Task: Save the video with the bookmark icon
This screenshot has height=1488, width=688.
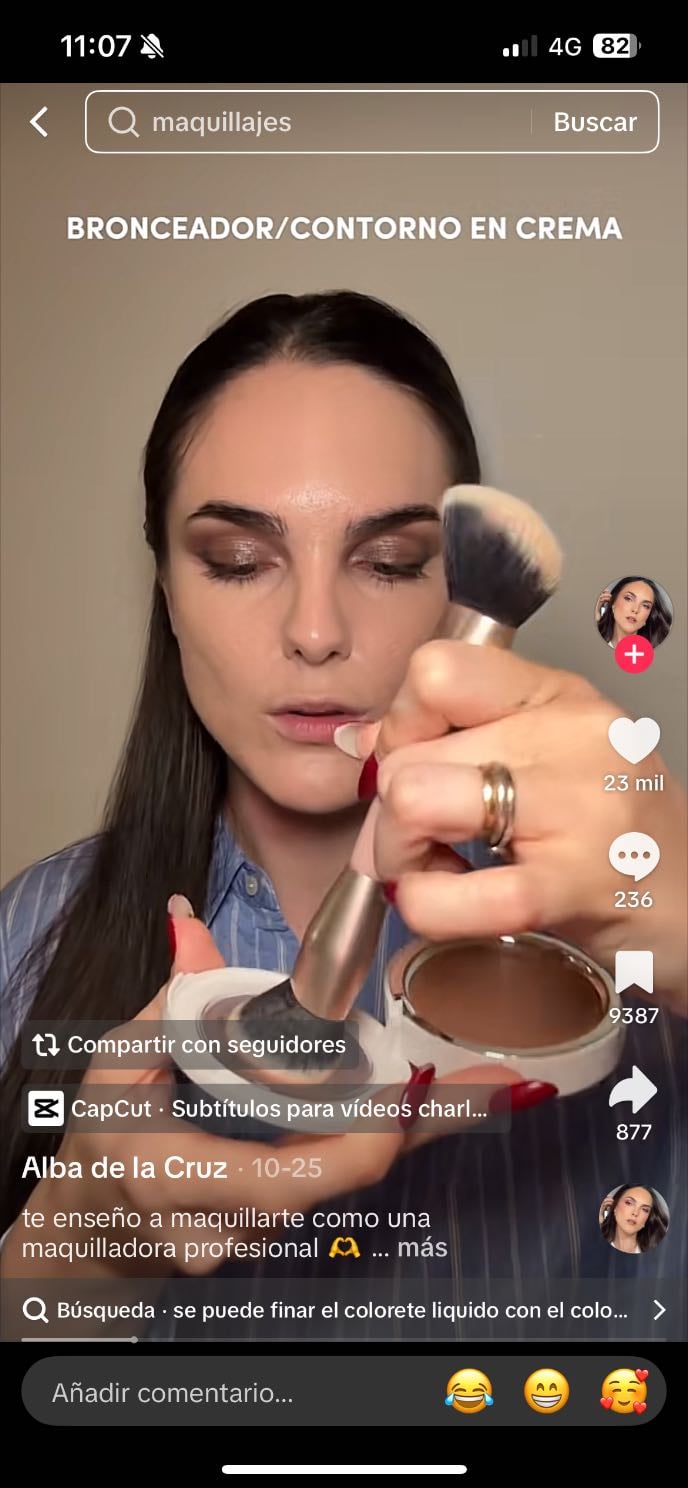Action: (634, 973)
